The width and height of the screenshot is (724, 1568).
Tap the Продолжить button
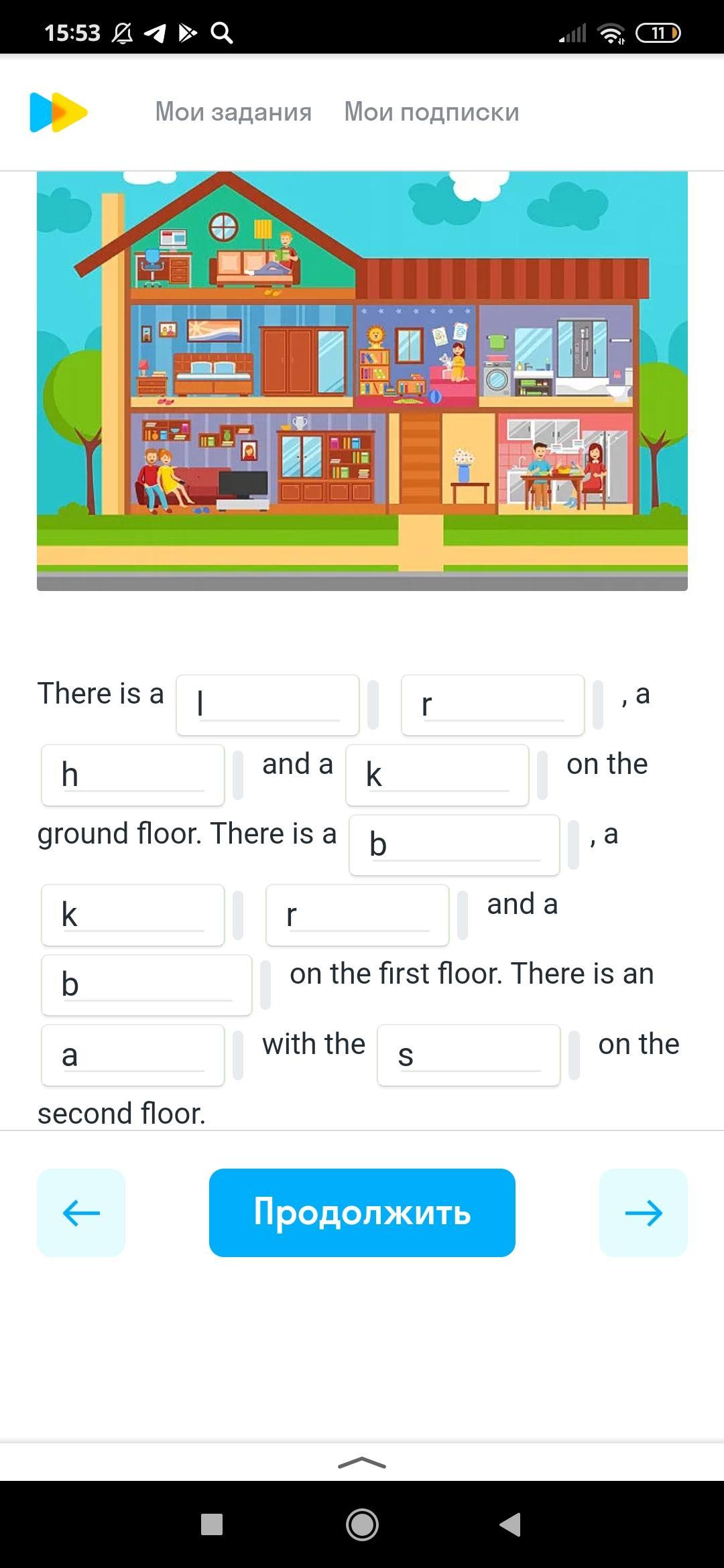click(x=362, y=1213)
